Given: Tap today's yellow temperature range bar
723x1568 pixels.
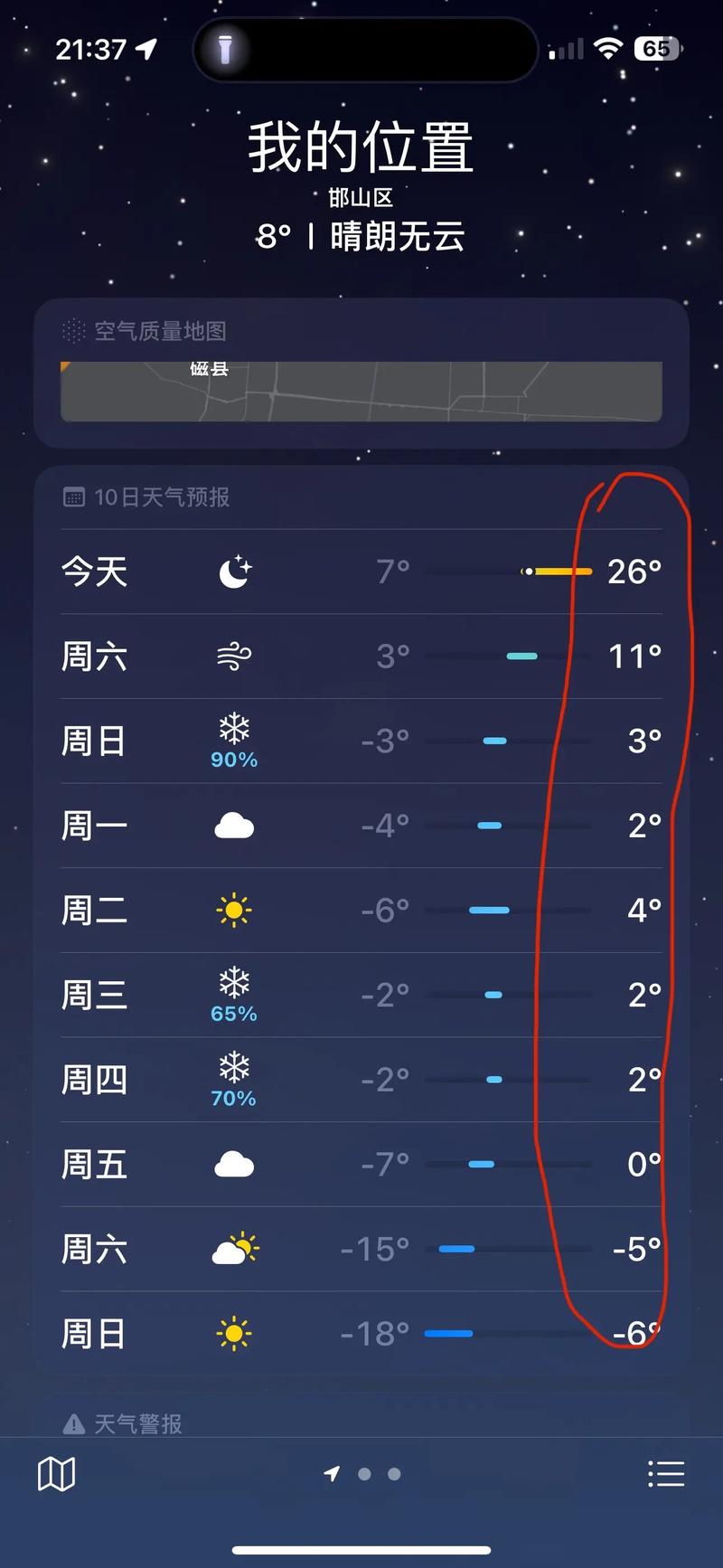Looking at the screenshot, I should coord(556,570).
